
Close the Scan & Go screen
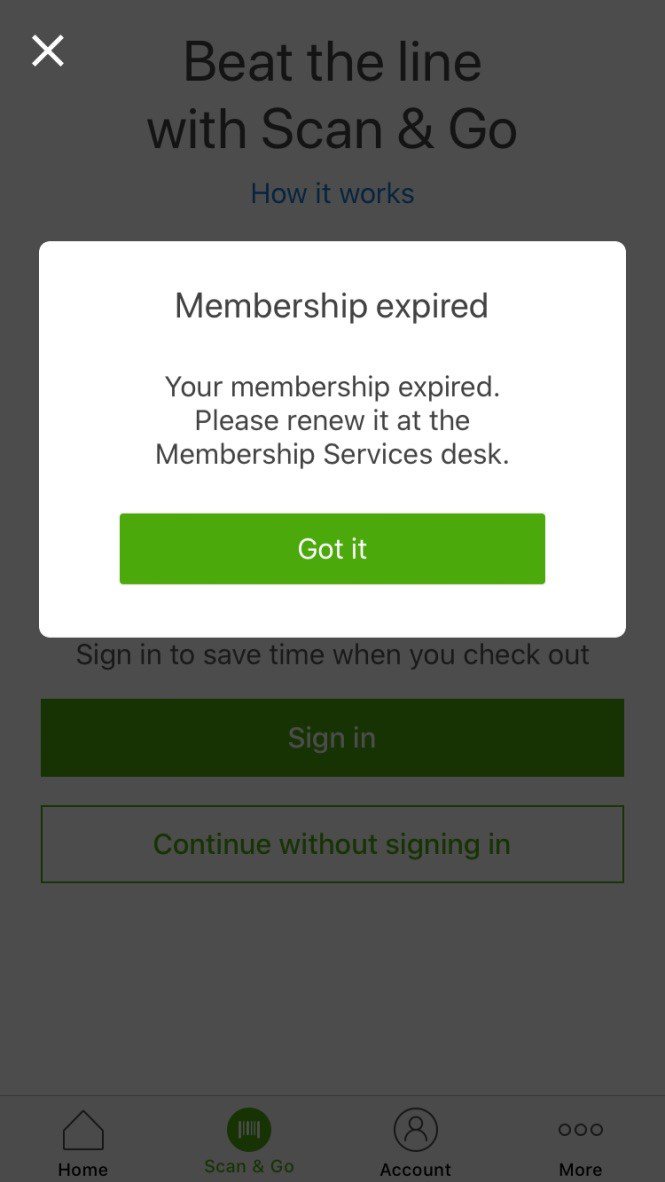point(48,50)
